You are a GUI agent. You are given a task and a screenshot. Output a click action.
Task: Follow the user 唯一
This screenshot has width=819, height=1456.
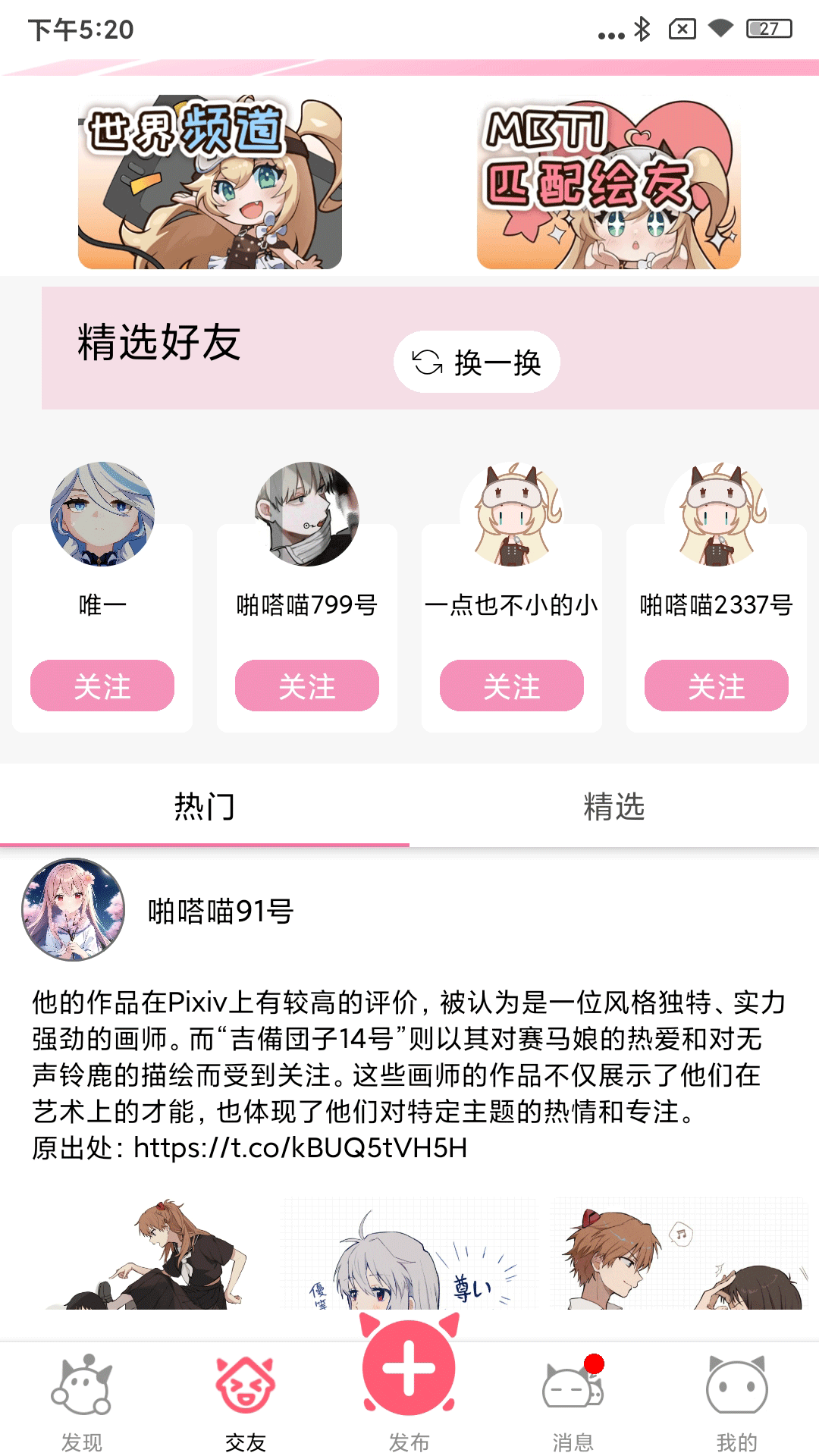point(102,686)
